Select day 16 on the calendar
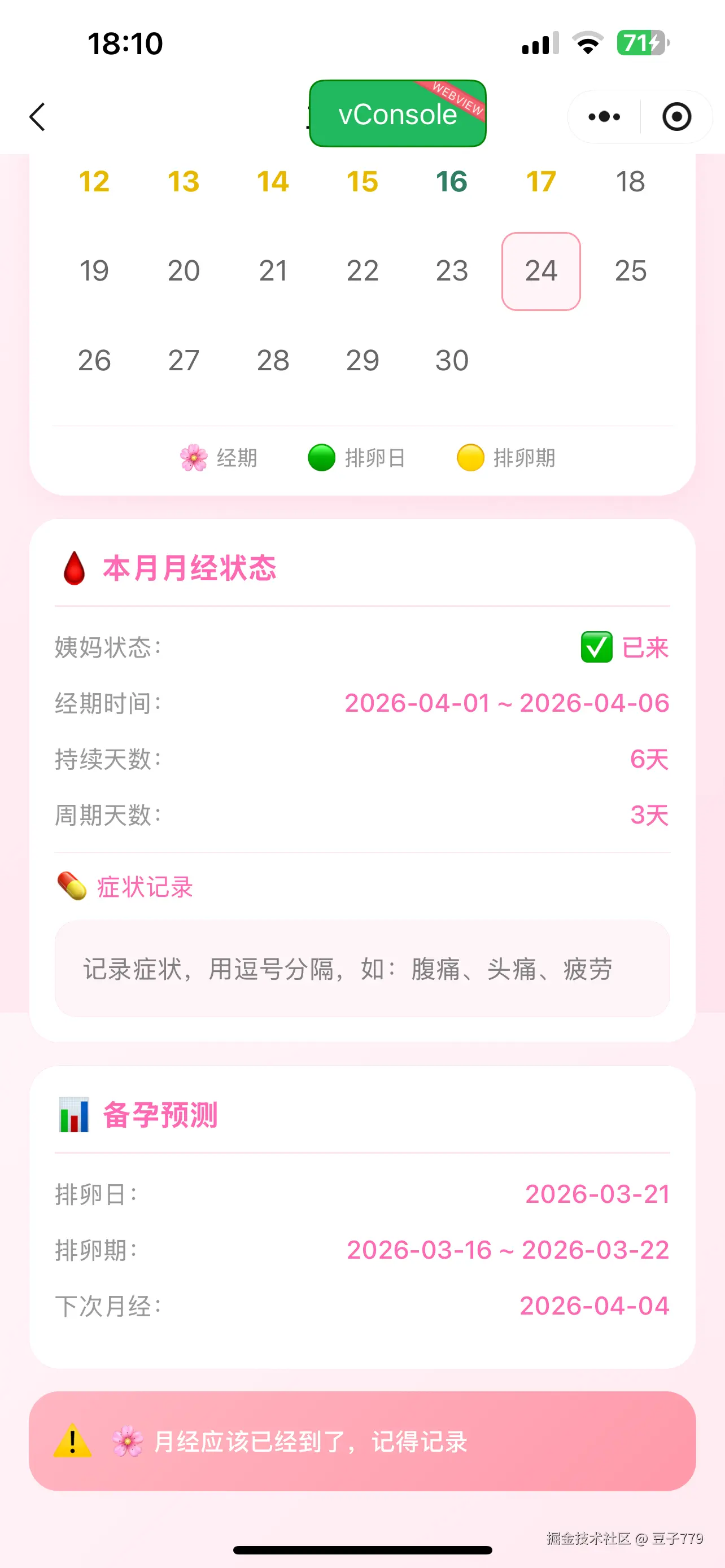Viewport: 725px width, 1568px height. click(451, 181)
